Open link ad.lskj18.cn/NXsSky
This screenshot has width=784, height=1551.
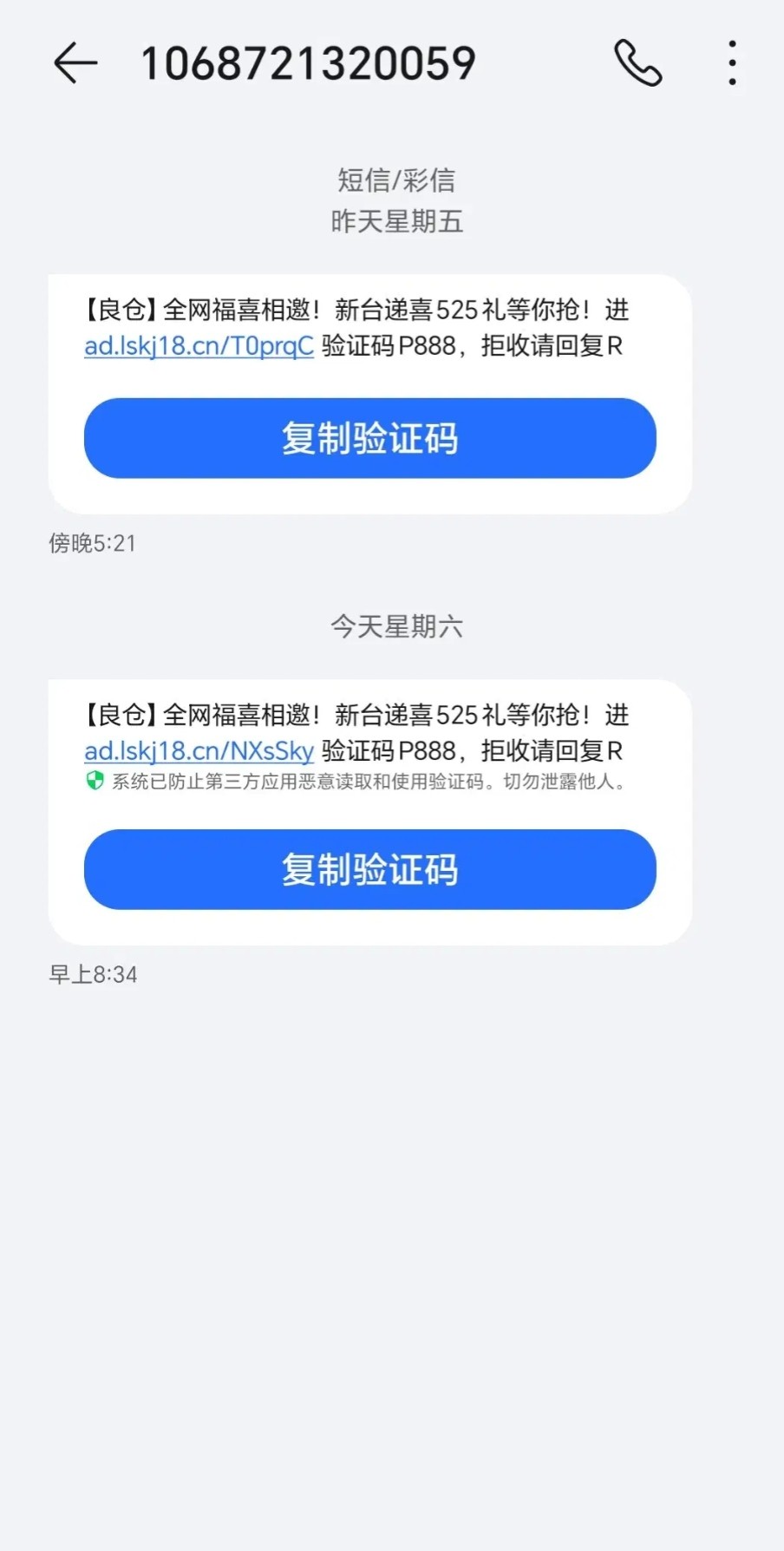[199, 751]
